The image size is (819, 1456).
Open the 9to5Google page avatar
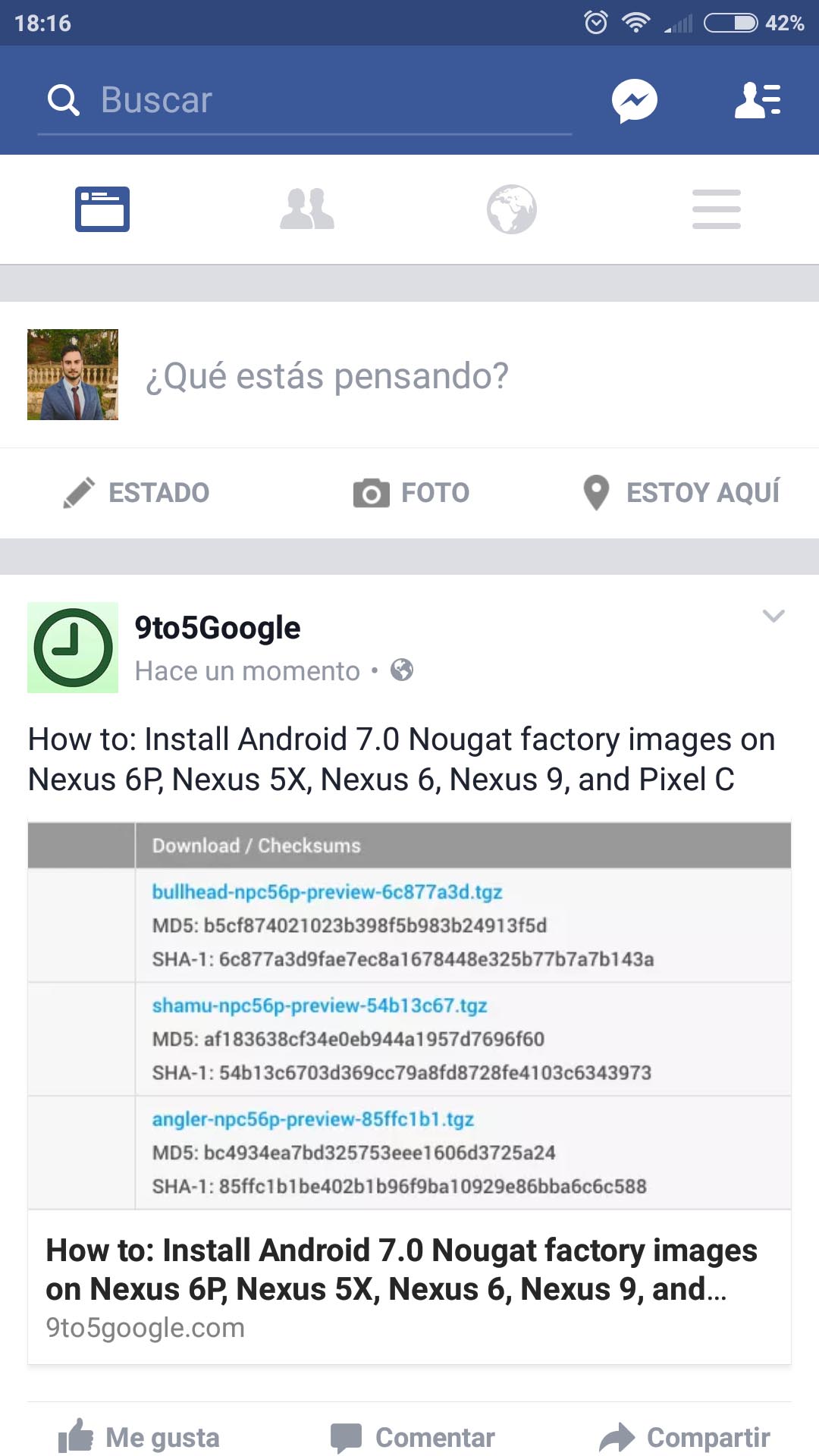click(73, 648)
